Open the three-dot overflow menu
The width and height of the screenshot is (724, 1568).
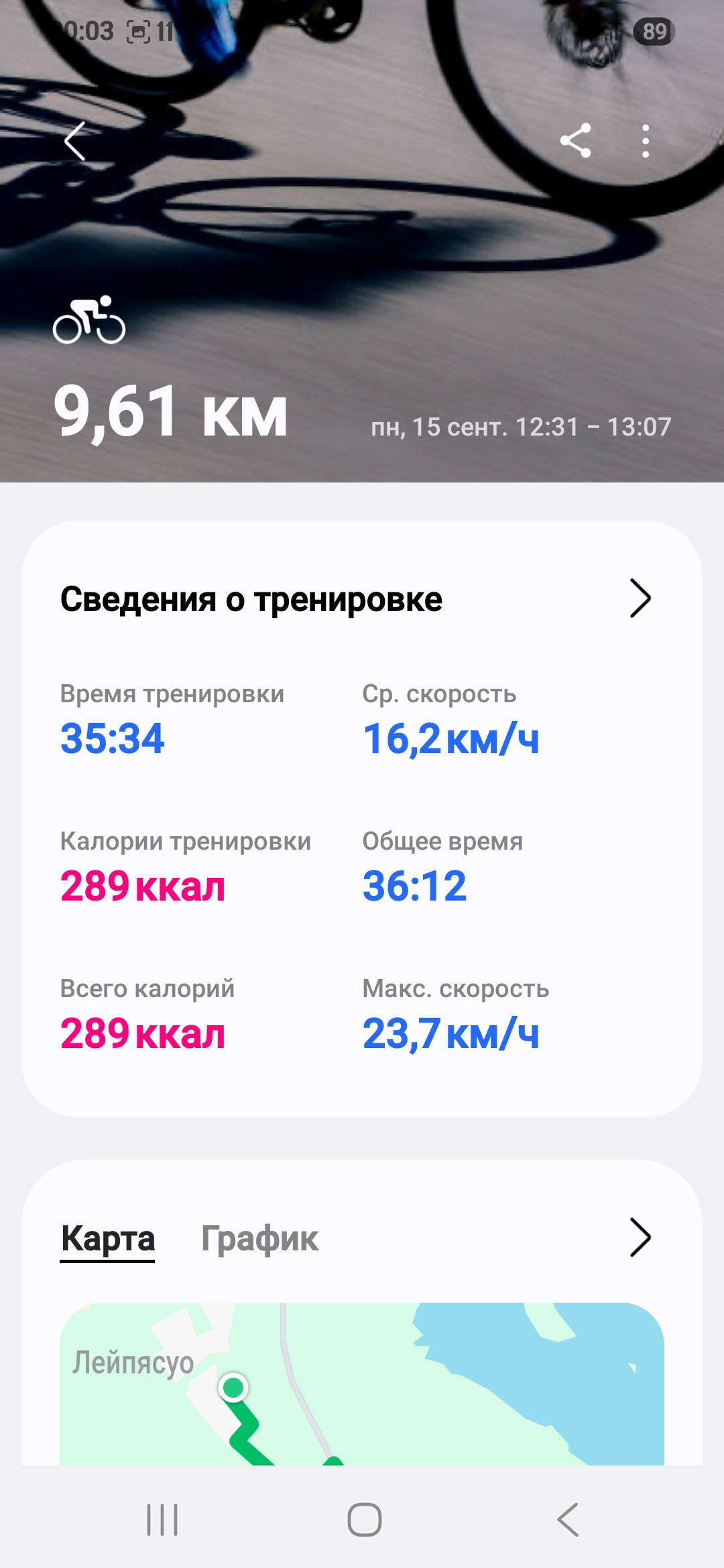(x=645, y=141)
